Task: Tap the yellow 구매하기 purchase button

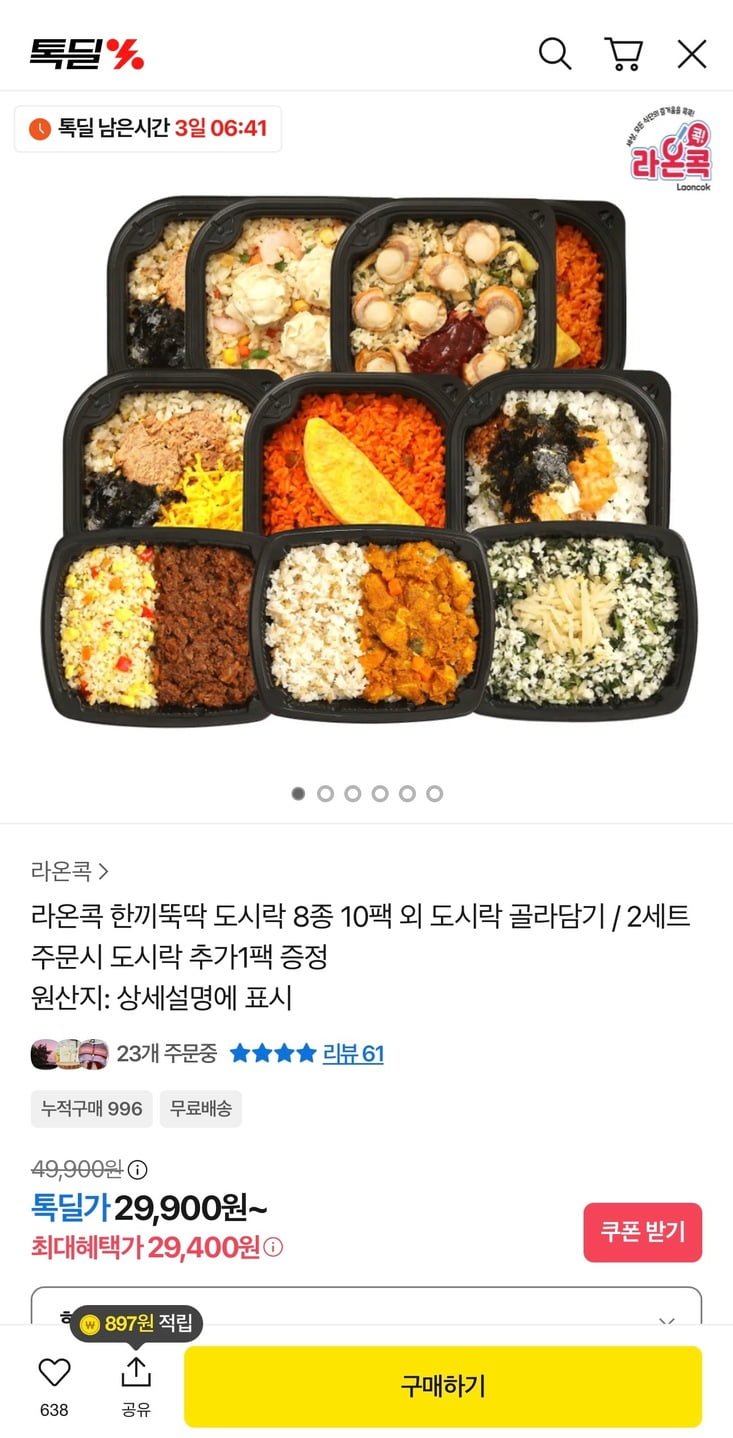Action: 442,1386
